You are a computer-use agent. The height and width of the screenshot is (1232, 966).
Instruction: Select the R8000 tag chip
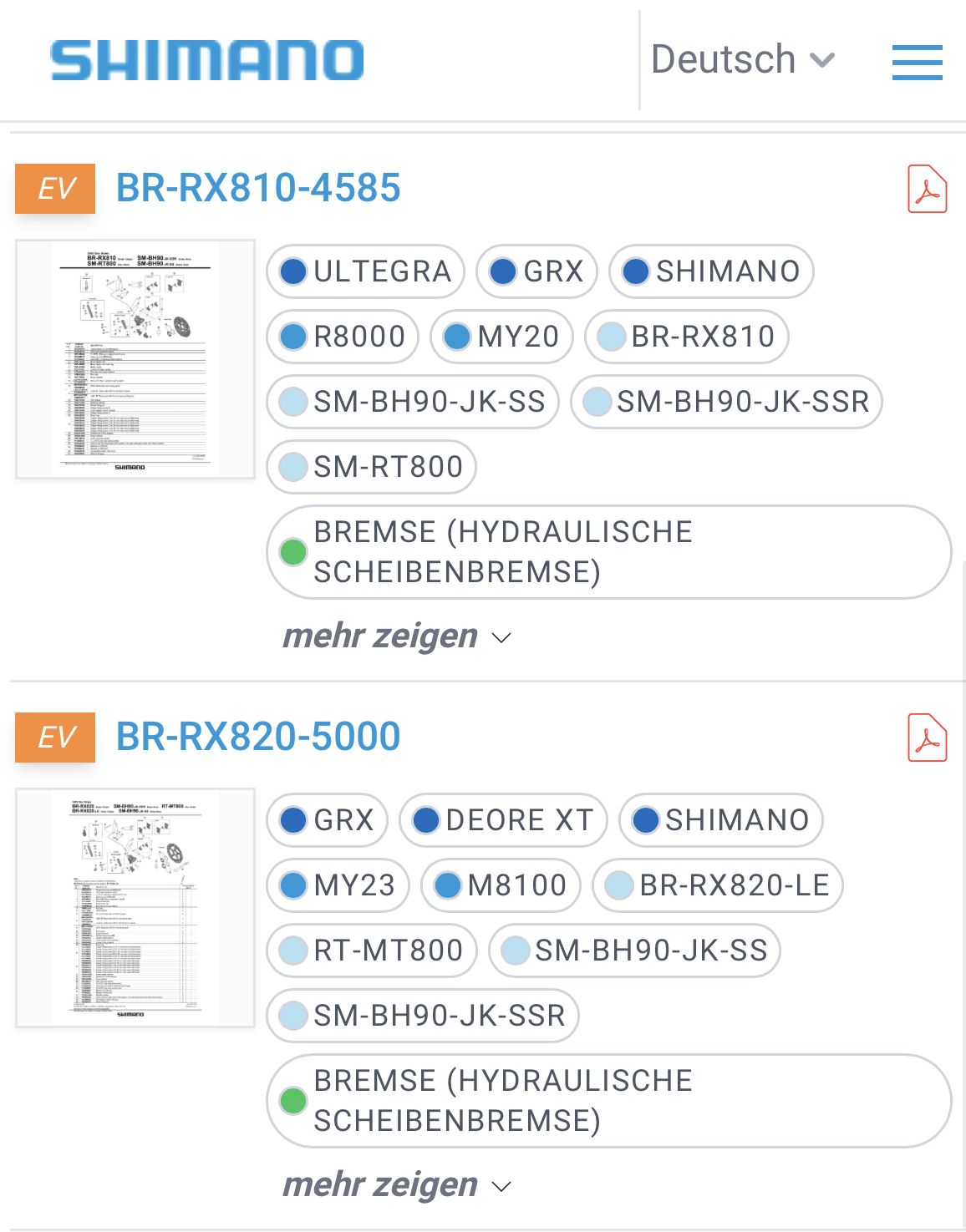click(343, 337)
